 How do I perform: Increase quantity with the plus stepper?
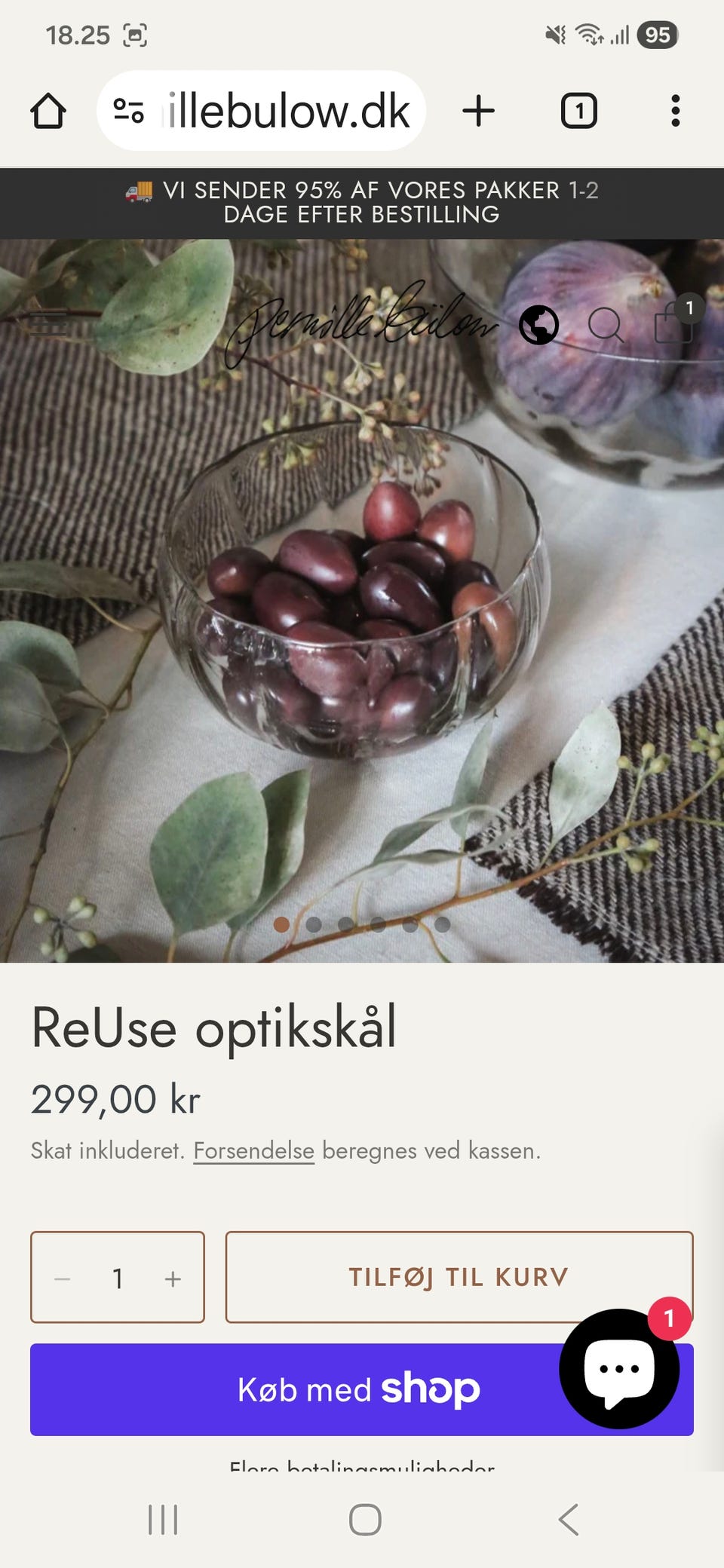point(173,1277)
